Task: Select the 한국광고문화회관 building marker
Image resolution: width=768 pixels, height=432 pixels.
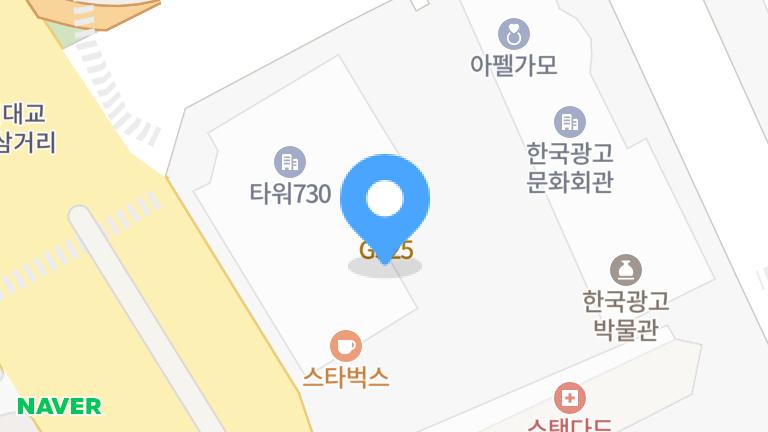Action: point(569,122)
